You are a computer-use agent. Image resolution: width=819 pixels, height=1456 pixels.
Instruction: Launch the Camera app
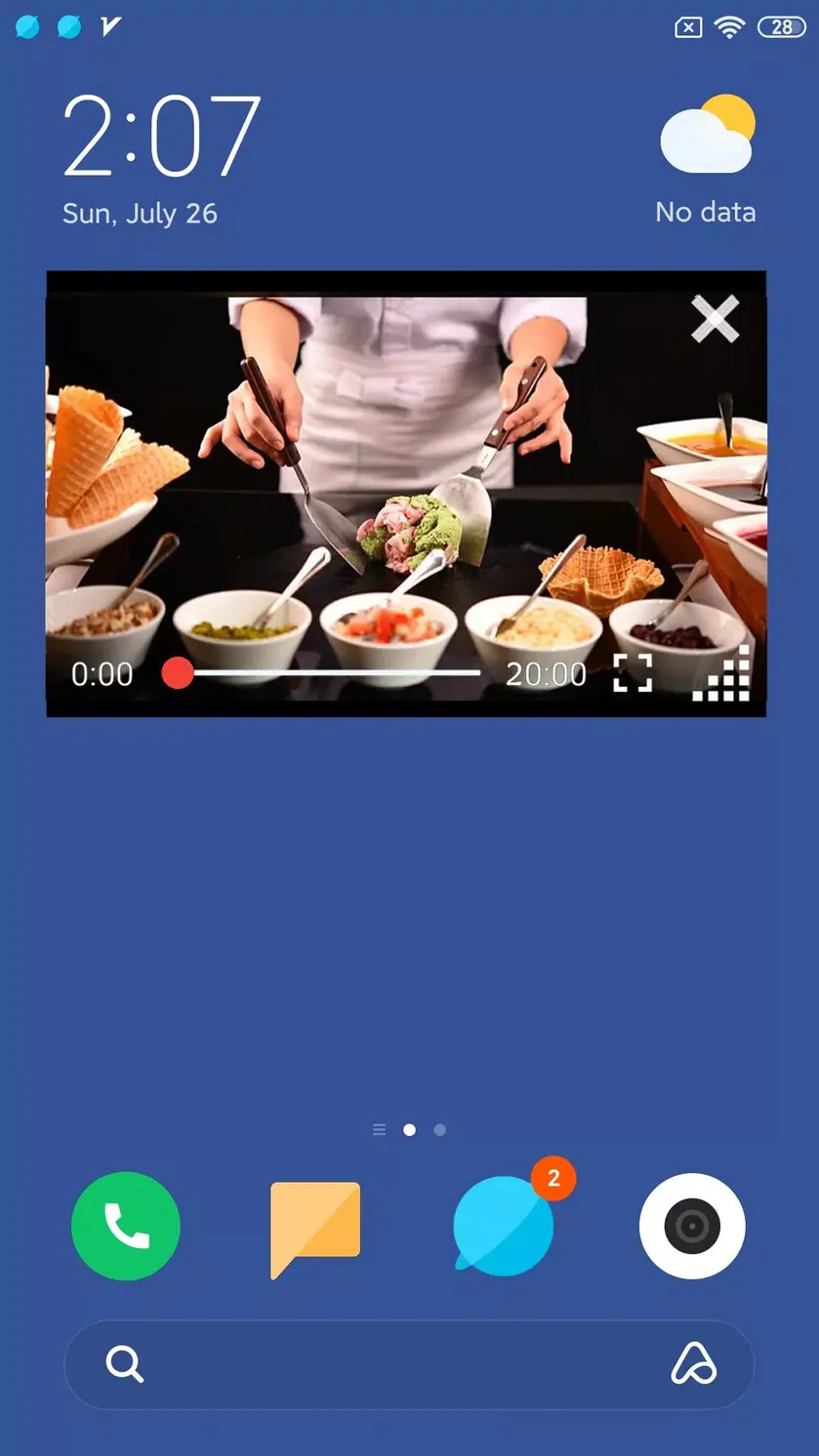click(x=692, y=1226)
